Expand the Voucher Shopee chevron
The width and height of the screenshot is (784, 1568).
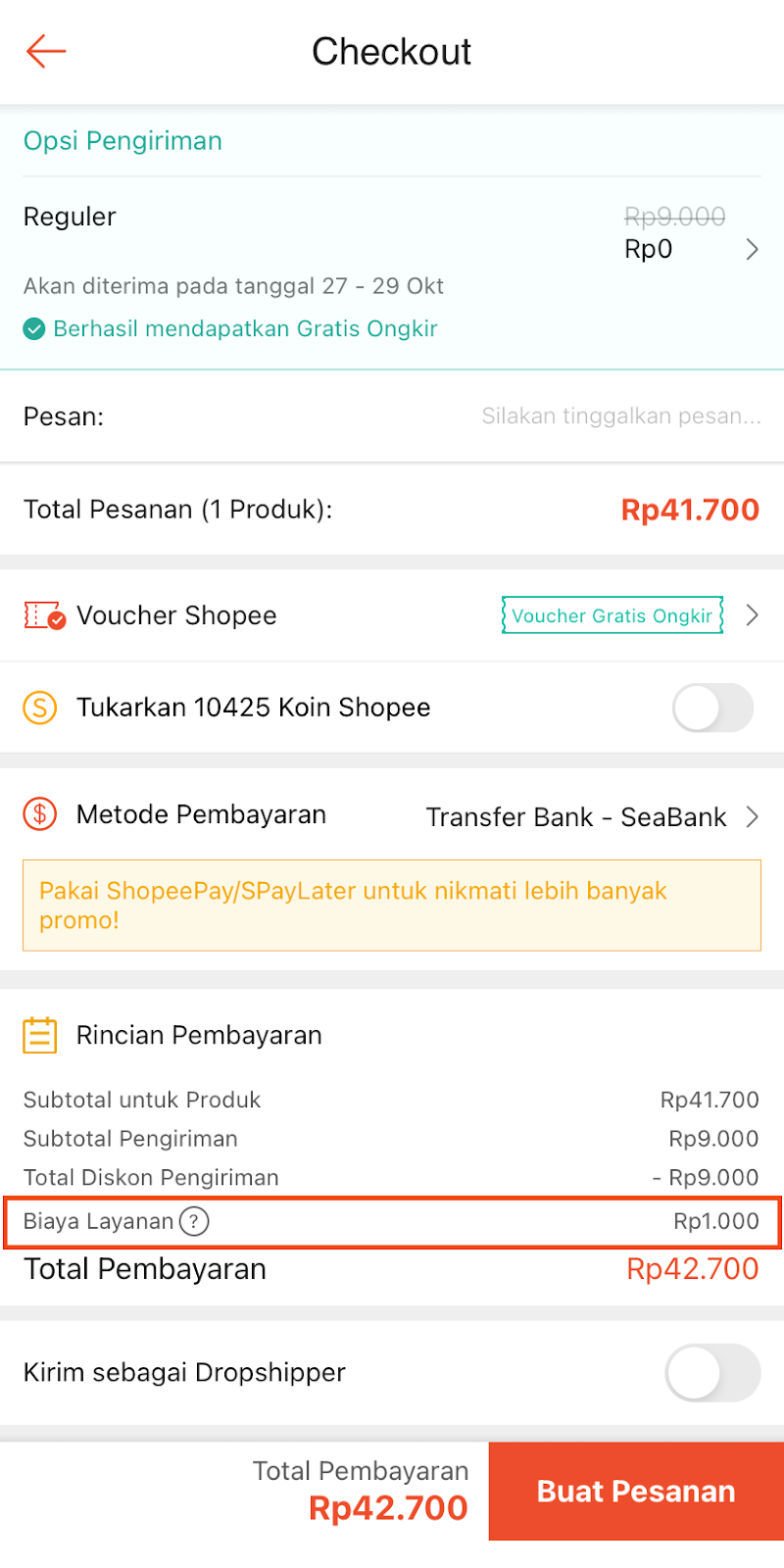pyautogui.click(x=752, y=614)
